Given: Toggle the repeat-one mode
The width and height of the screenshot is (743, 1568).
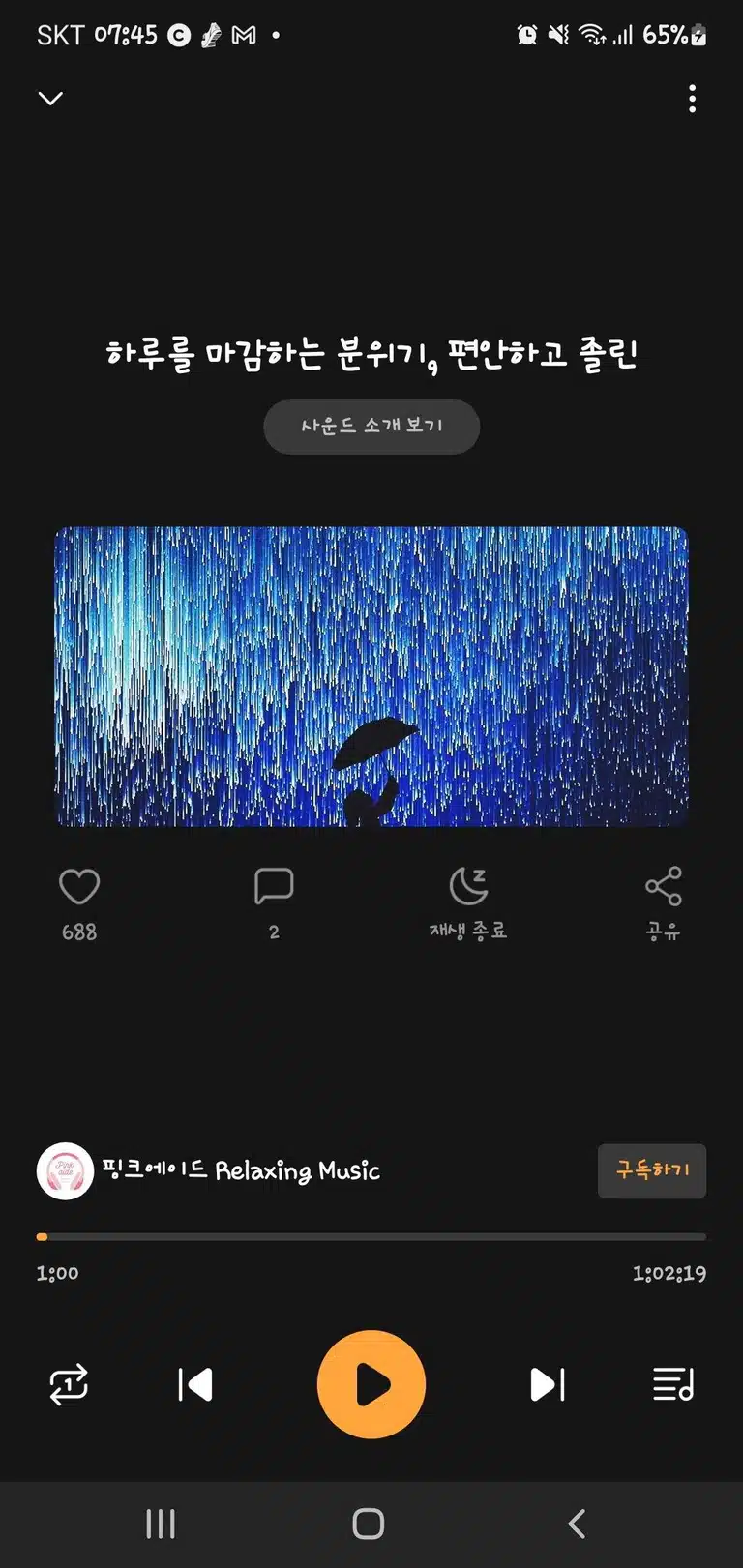Looking at the screenshot, I should pyautogui.click(x=69, y=1384).
